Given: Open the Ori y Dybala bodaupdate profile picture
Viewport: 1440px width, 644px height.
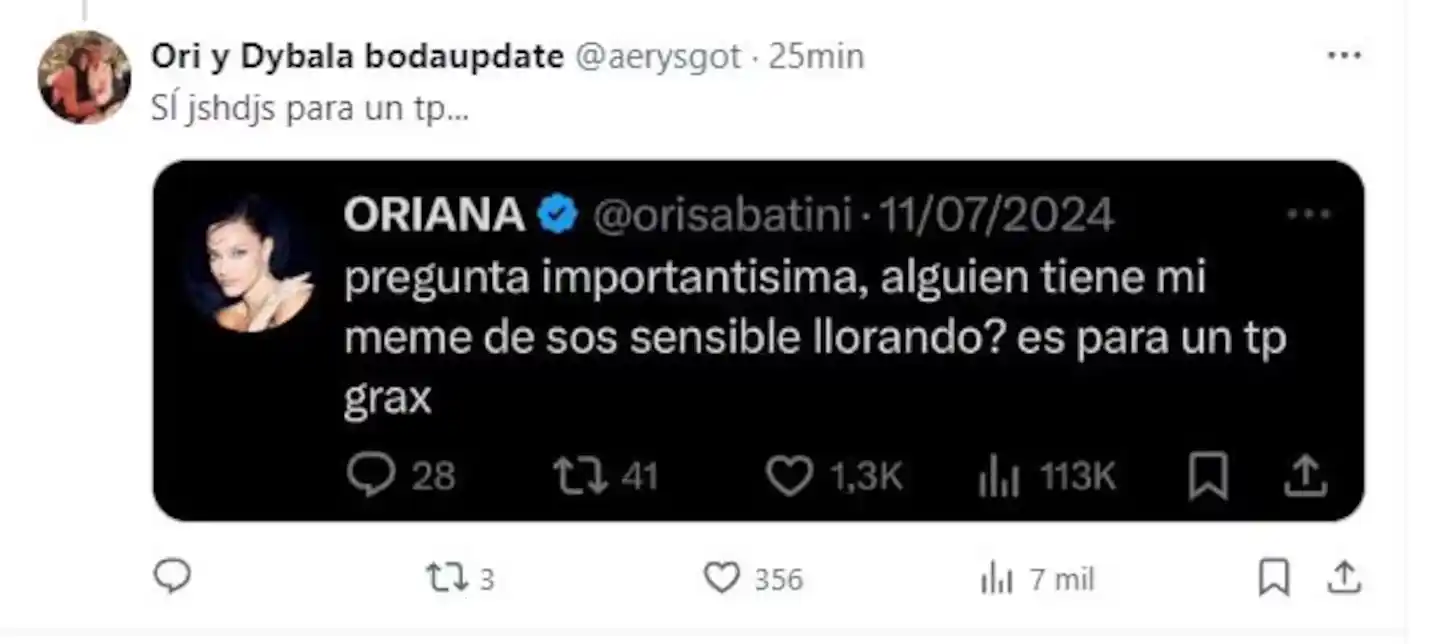Looking at the screenshot, I should pyautogui.click(x=84, y=77).
